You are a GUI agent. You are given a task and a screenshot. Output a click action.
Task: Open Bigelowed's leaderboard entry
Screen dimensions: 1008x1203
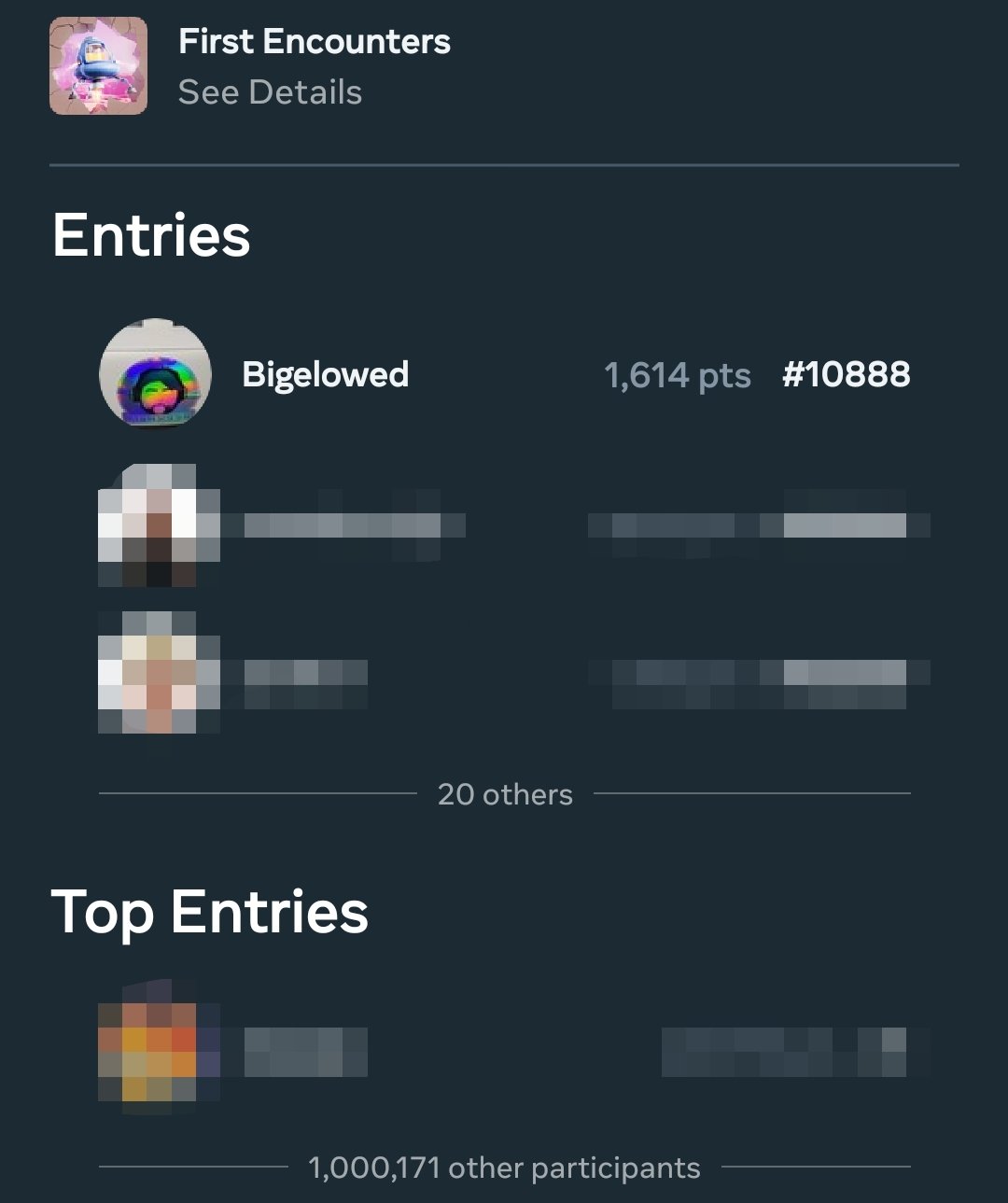(x=325, y=374)
